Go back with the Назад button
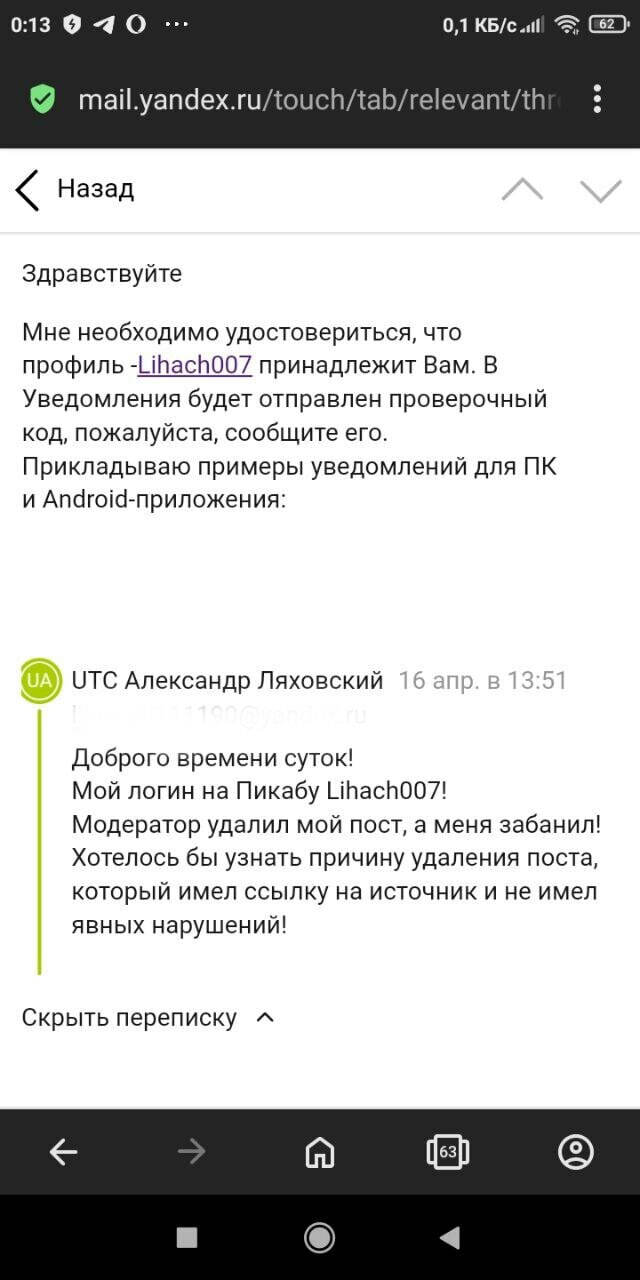 (75, 189)
